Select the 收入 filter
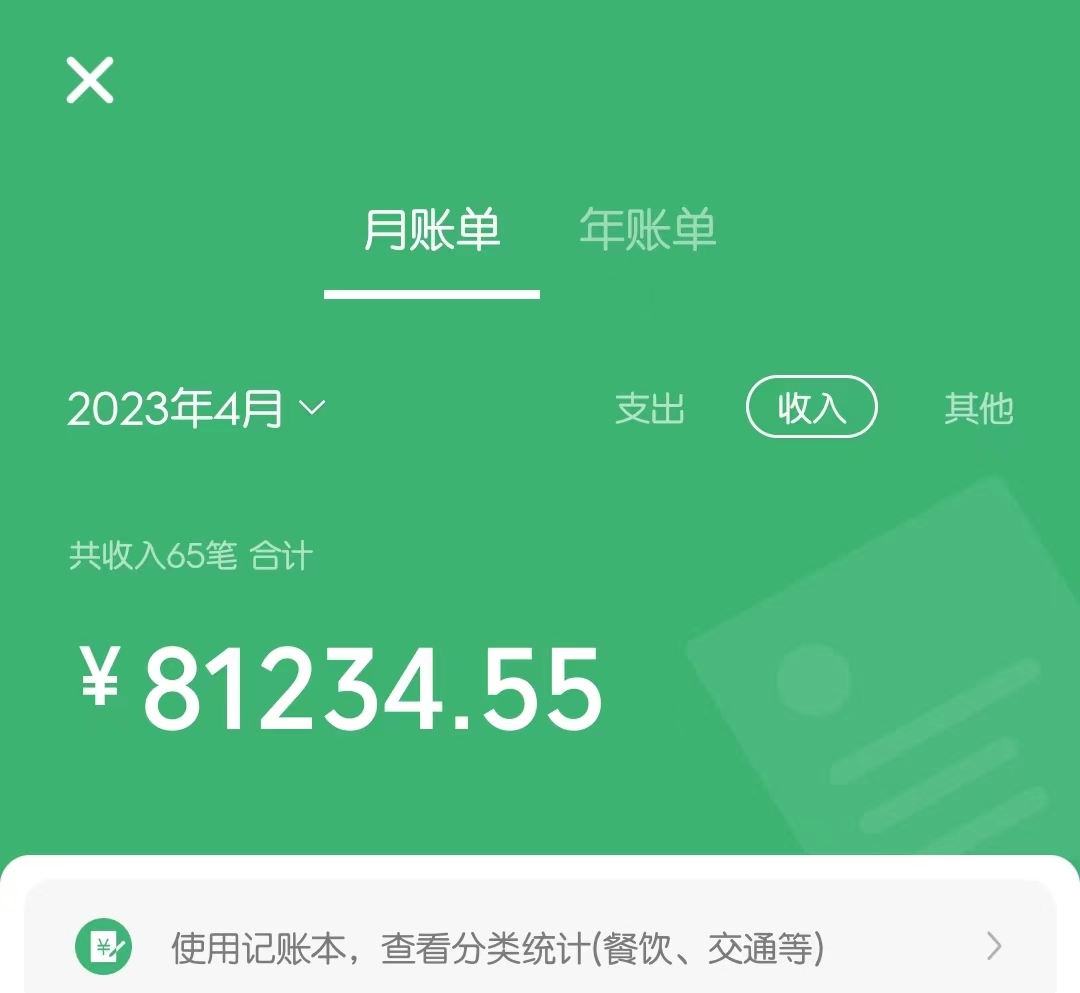 [x=812, y=408]
